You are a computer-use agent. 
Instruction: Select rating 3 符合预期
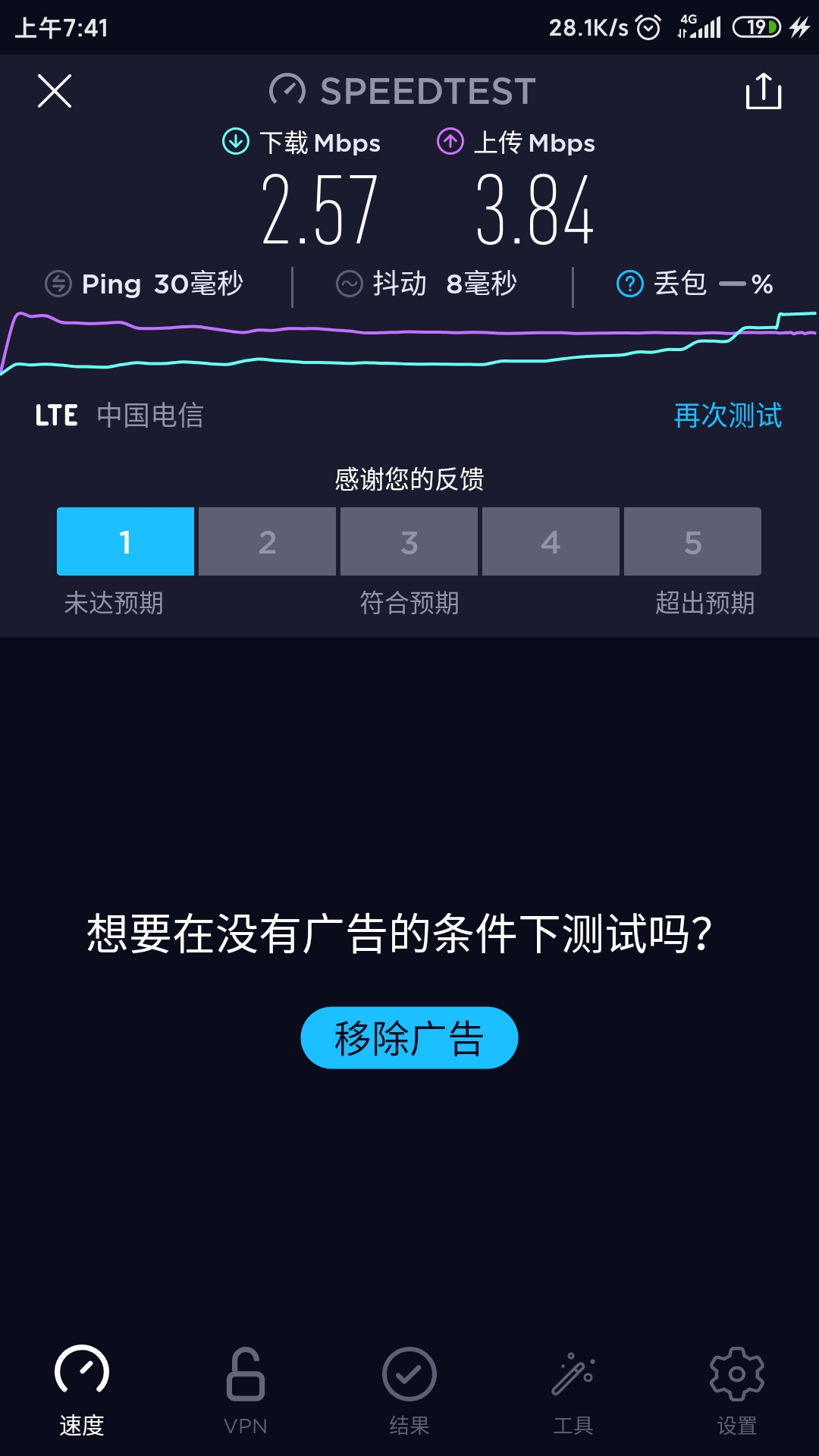pos(409,541)
